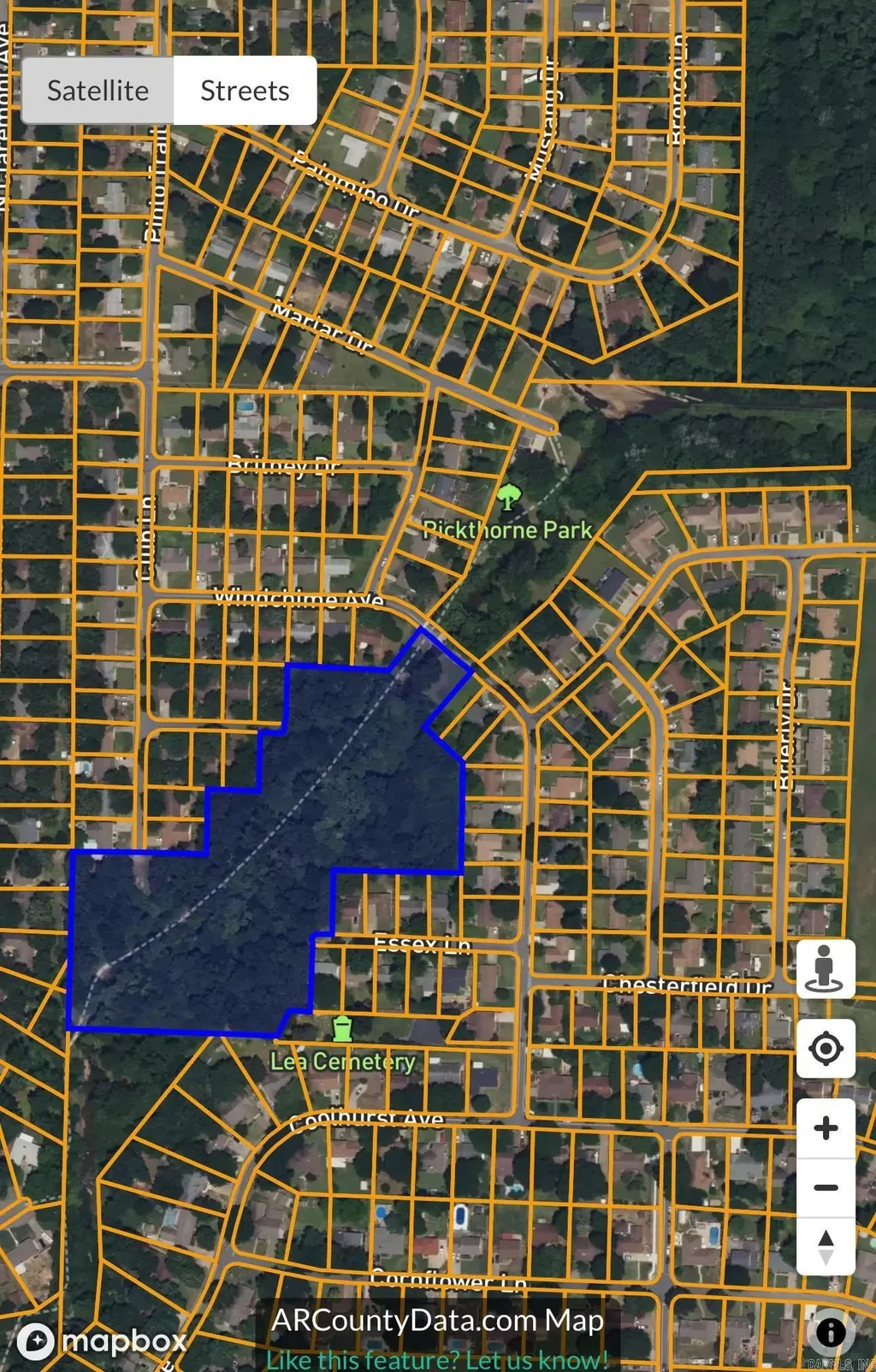Switch to Streets view

[x=245, y=89]
